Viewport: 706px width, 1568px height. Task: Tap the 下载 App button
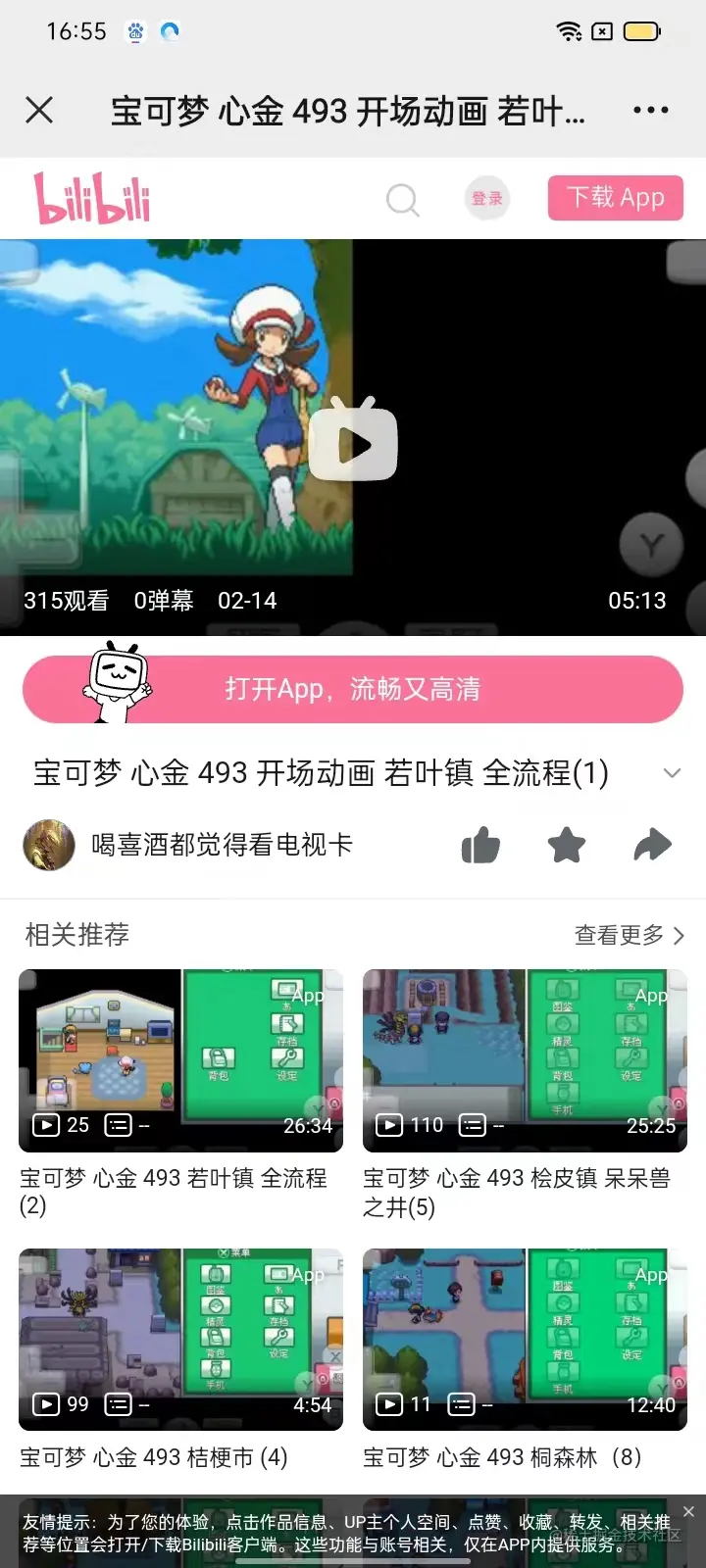pyautogui.click(x=615, y=198)
